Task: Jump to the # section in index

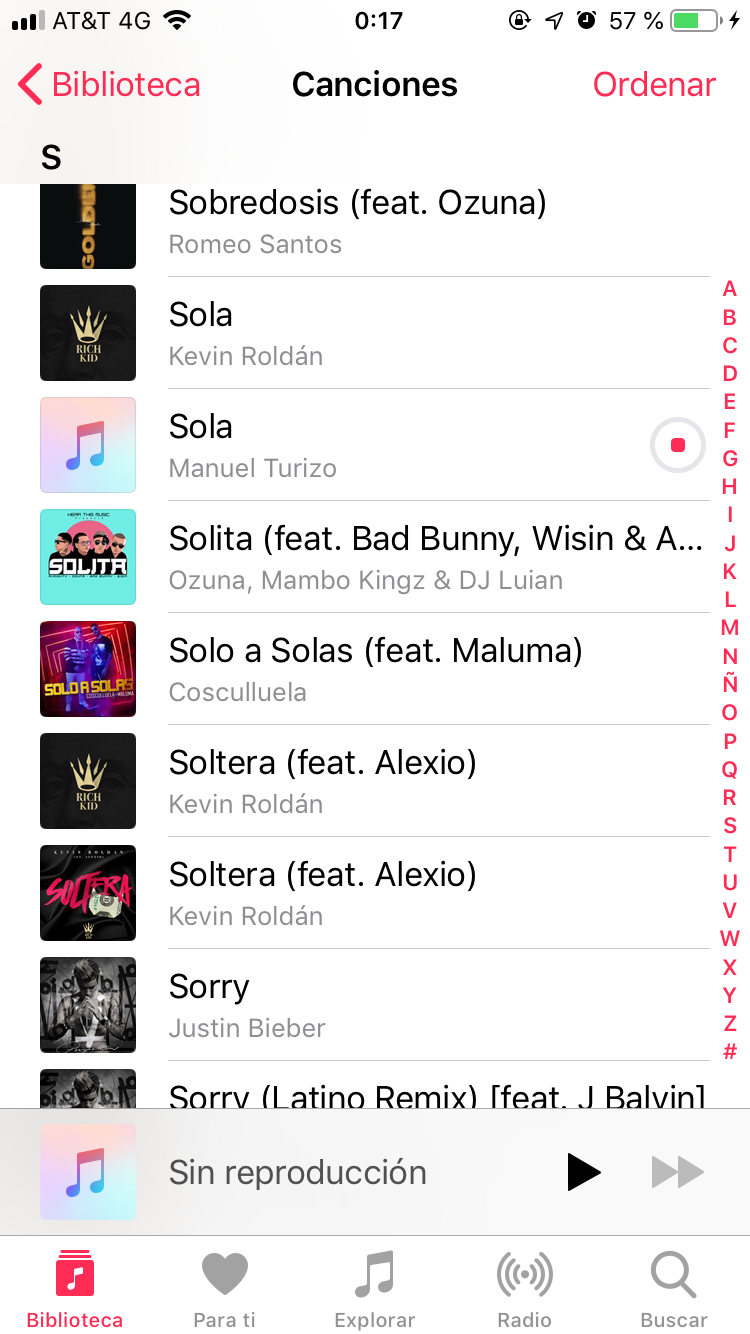Action: pyautogui.click(x=730, y=1051)
